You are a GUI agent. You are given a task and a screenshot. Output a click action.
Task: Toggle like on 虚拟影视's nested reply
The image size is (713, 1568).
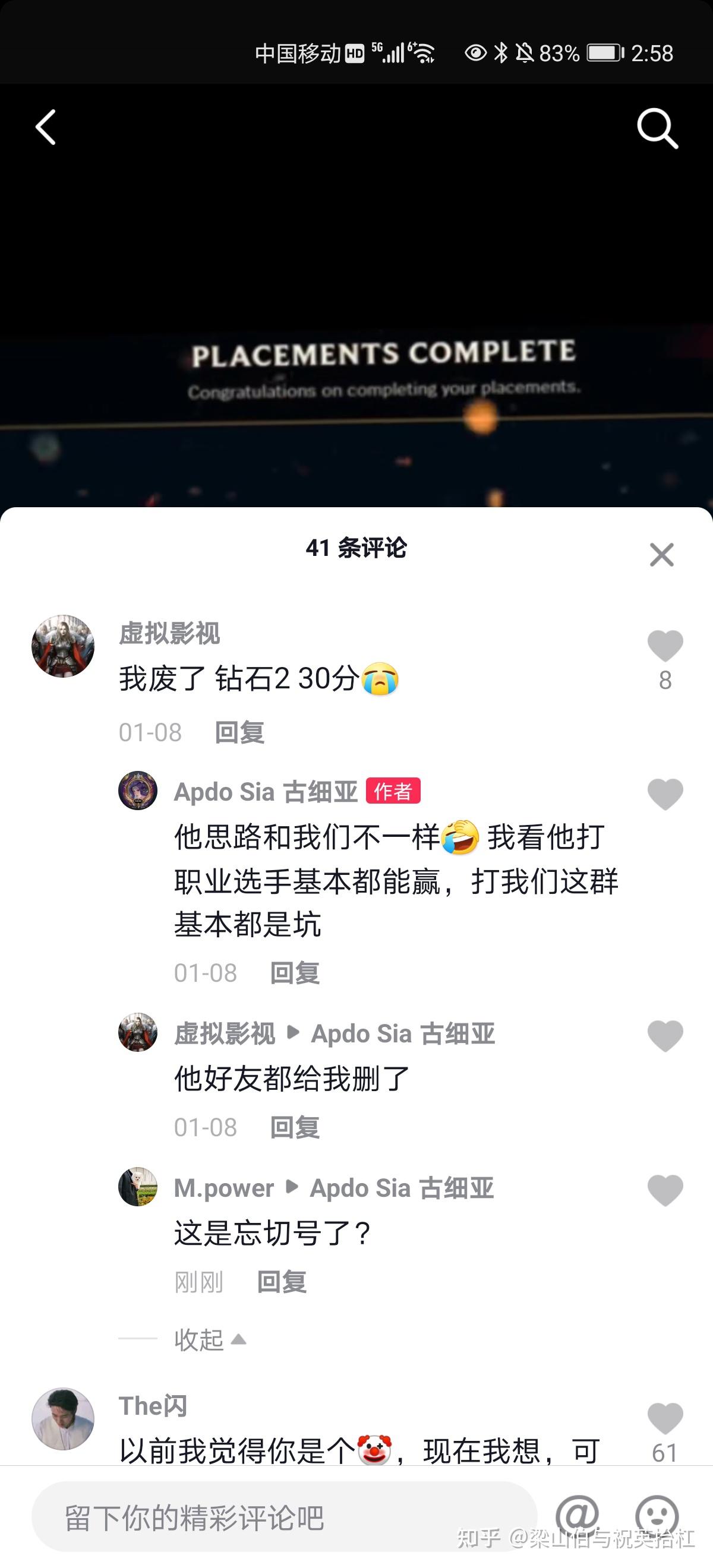(x=666, y=1036)
